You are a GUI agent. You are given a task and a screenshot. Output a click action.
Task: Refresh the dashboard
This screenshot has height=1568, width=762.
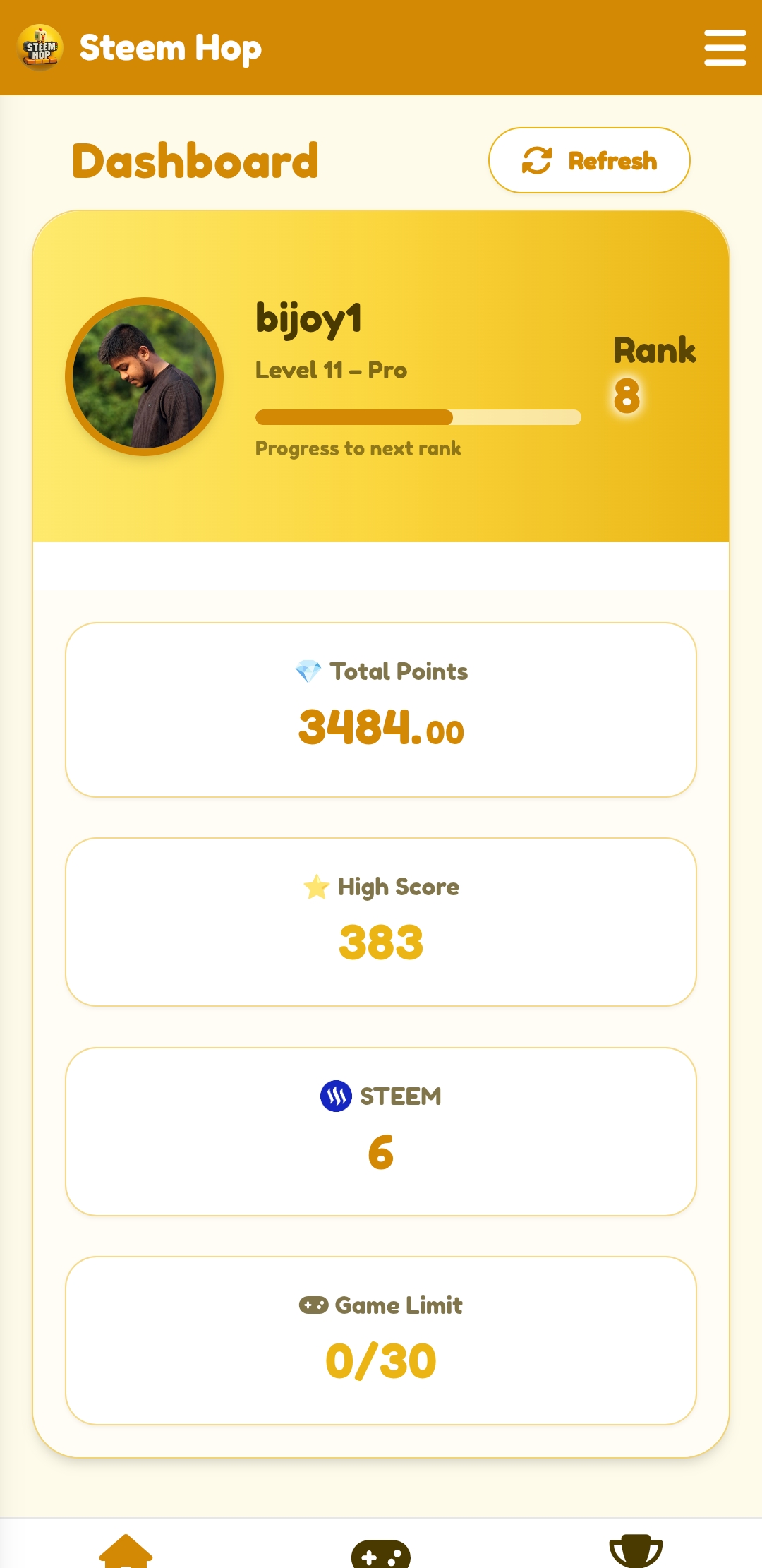click(589, 160)
